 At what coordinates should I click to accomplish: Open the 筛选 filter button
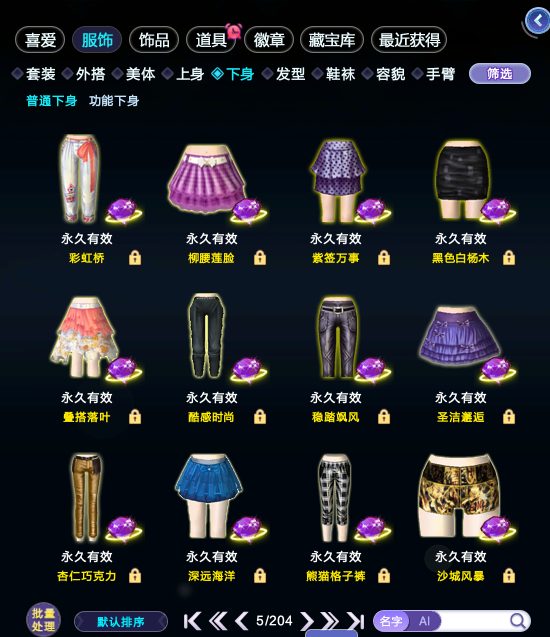tap(500, 74)
